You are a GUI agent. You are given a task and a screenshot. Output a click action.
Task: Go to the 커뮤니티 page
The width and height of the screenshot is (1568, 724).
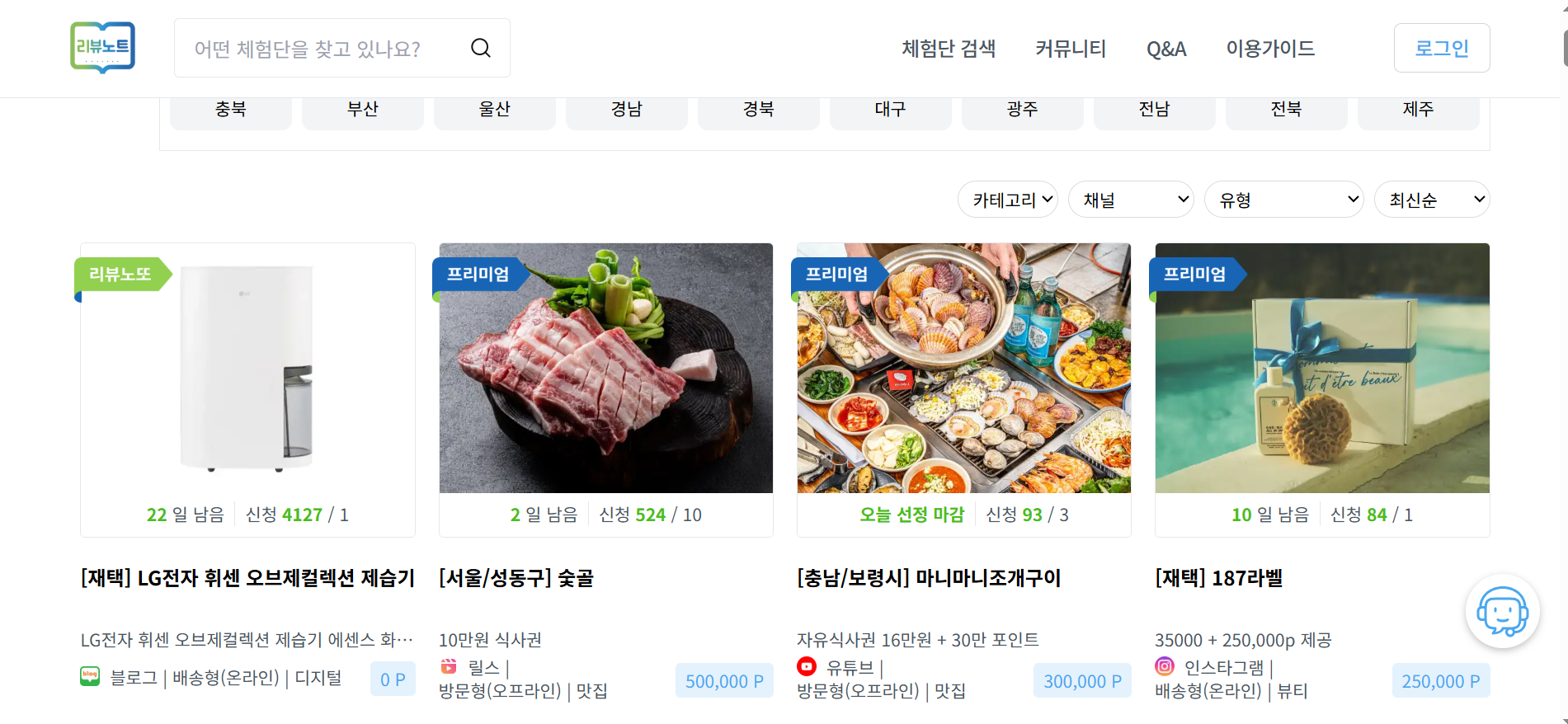coord(1071,49)
